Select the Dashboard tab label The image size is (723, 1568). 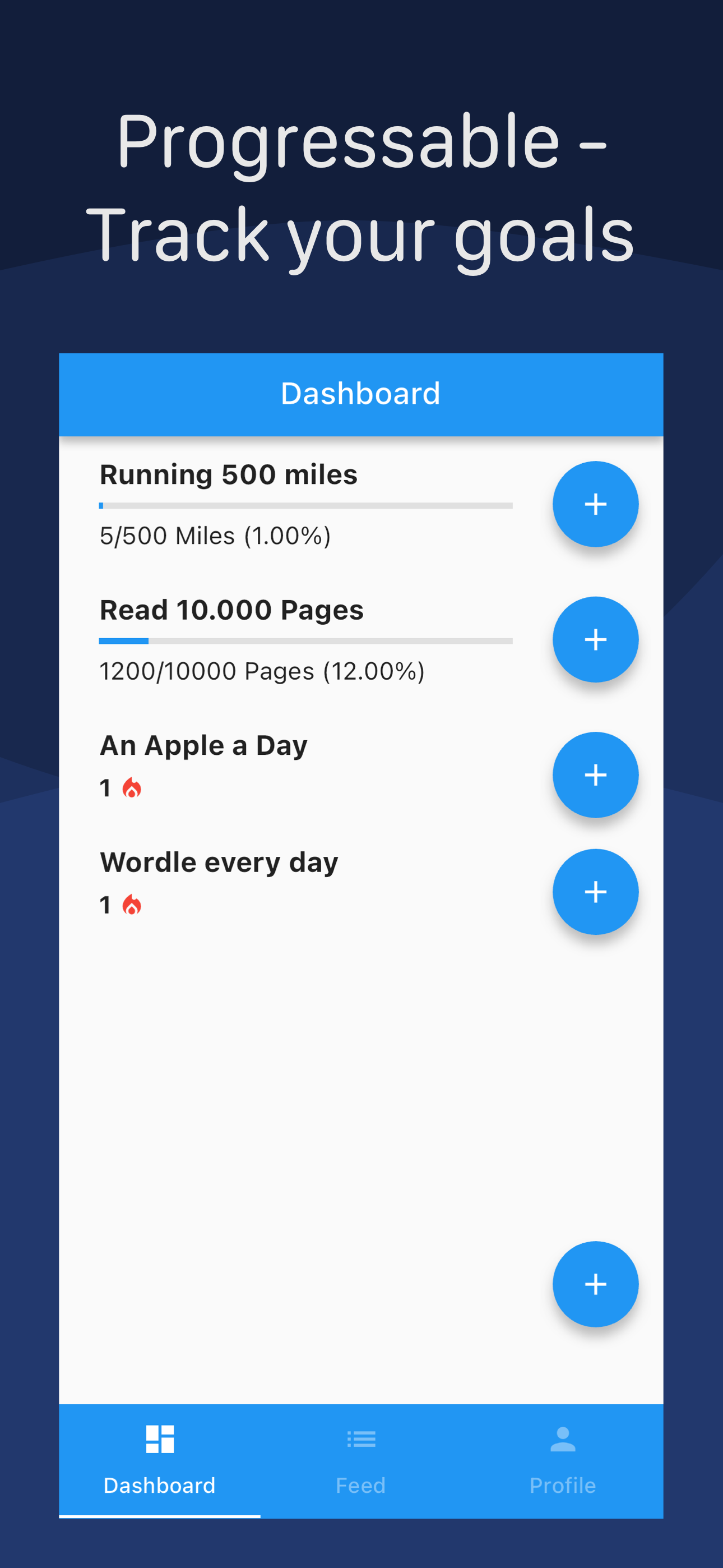tap(160, 1485)
